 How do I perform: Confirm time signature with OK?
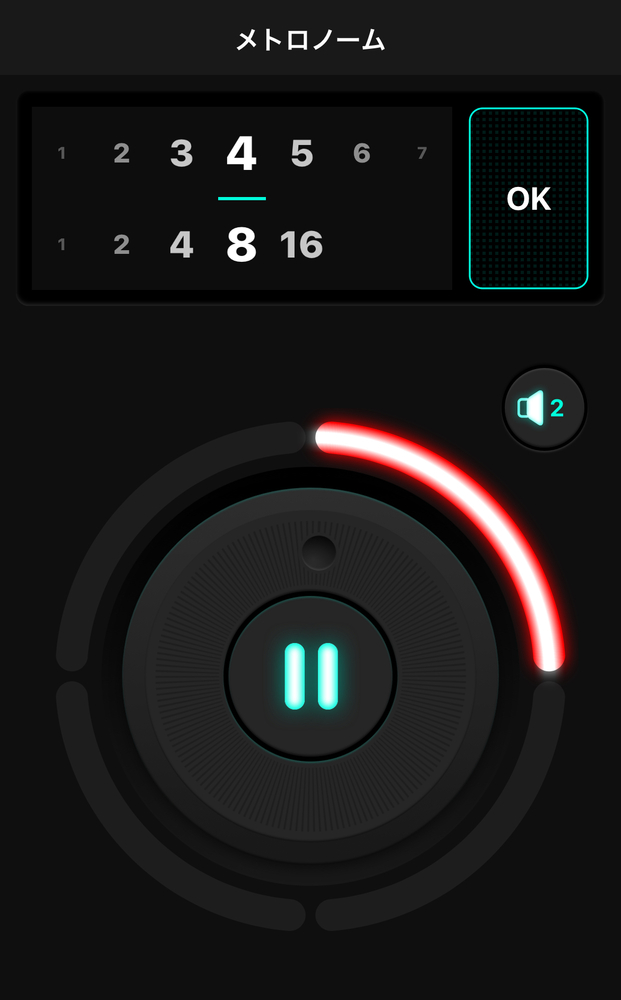click(528, 198)
